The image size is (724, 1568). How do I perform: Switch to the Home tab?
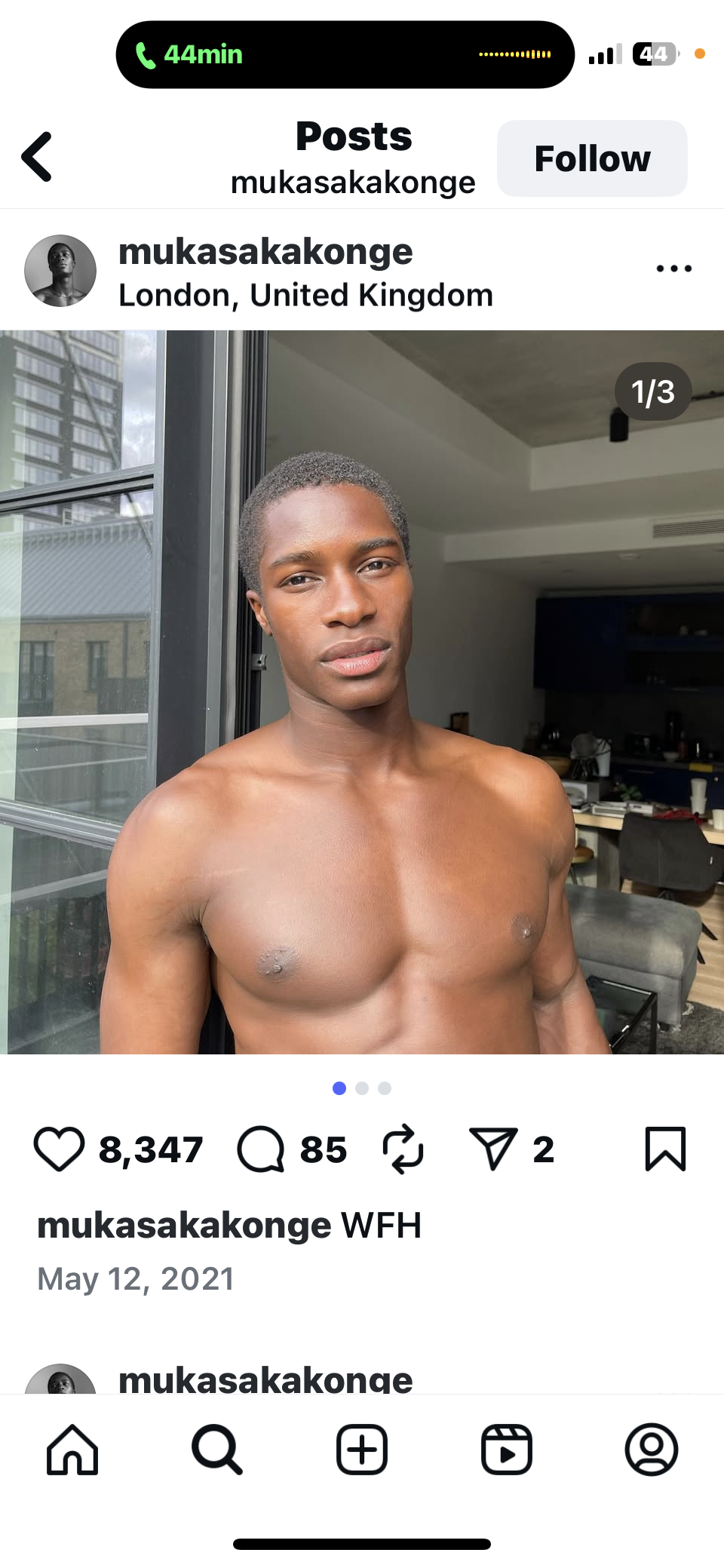[72, 1449]
